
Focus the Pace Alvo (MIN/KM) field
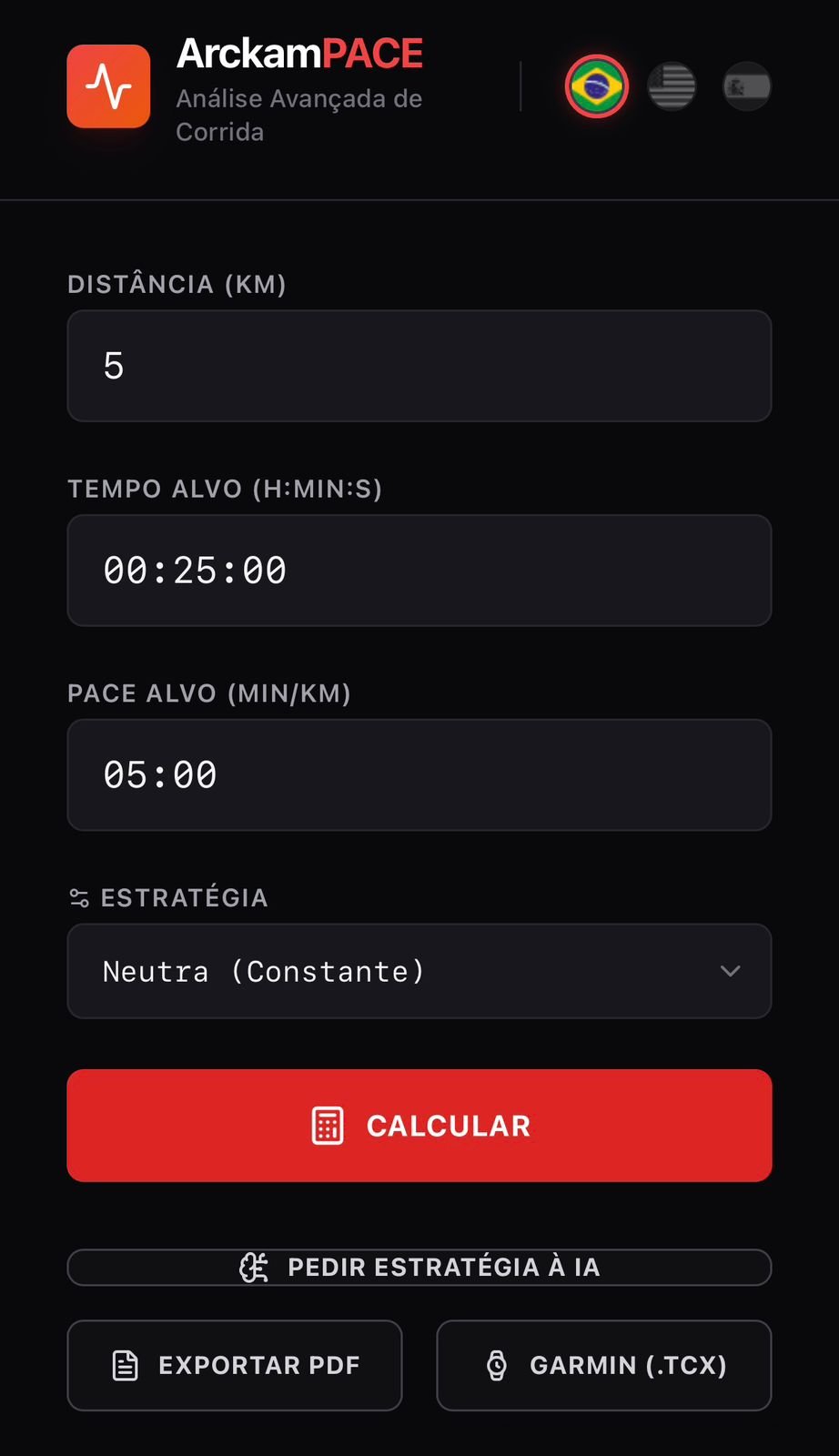[x=419, y=775]
